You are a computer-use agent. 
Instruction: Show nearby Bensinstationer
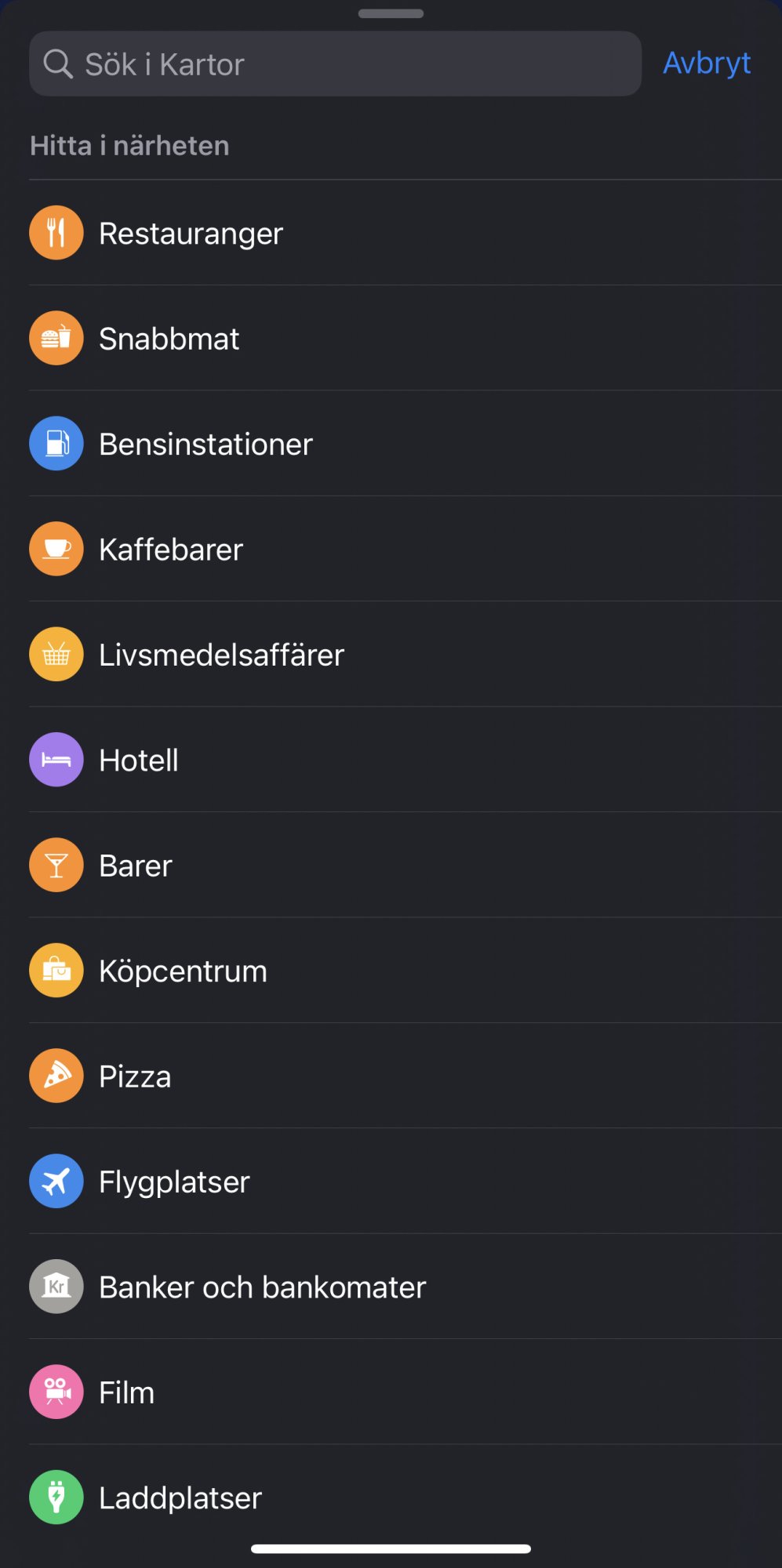206,445
